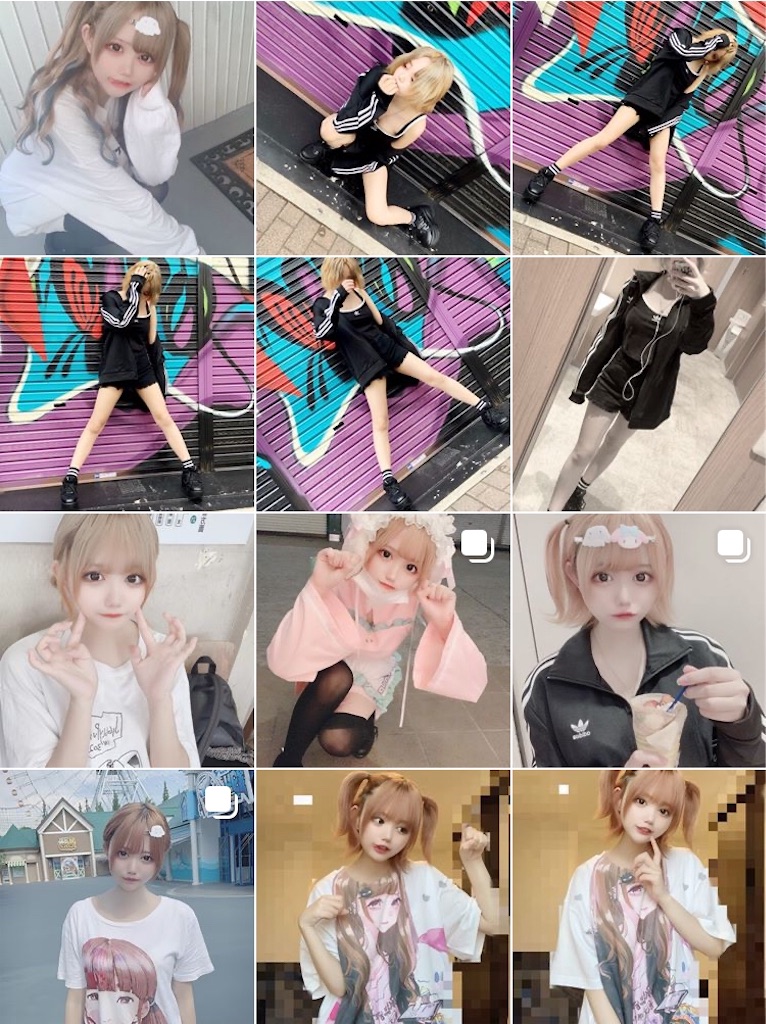
Task: Open anime t-shirt photo with finger on lips
Action: pos(639,896)
